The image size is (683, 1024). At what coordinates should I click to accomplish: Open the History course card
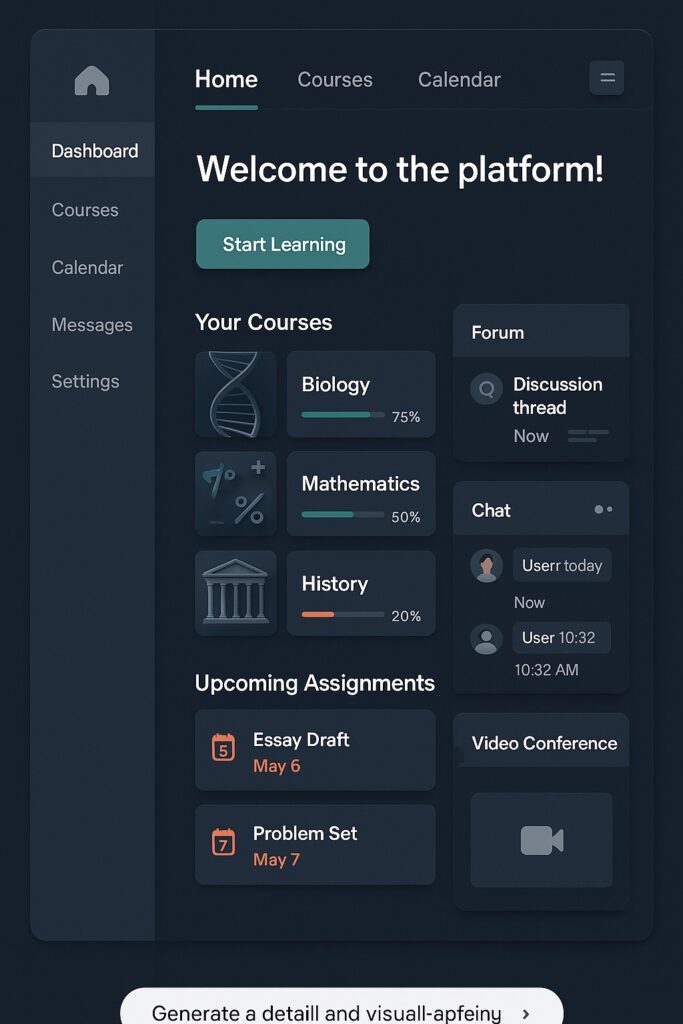[360, 593]
